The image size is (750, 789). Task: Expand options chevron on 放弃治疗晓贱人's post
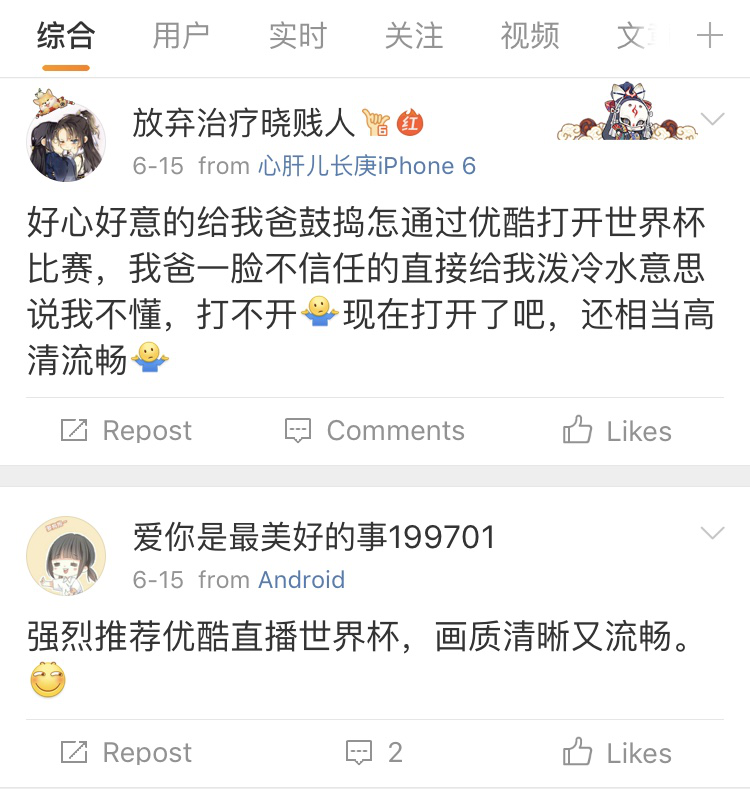712,121
